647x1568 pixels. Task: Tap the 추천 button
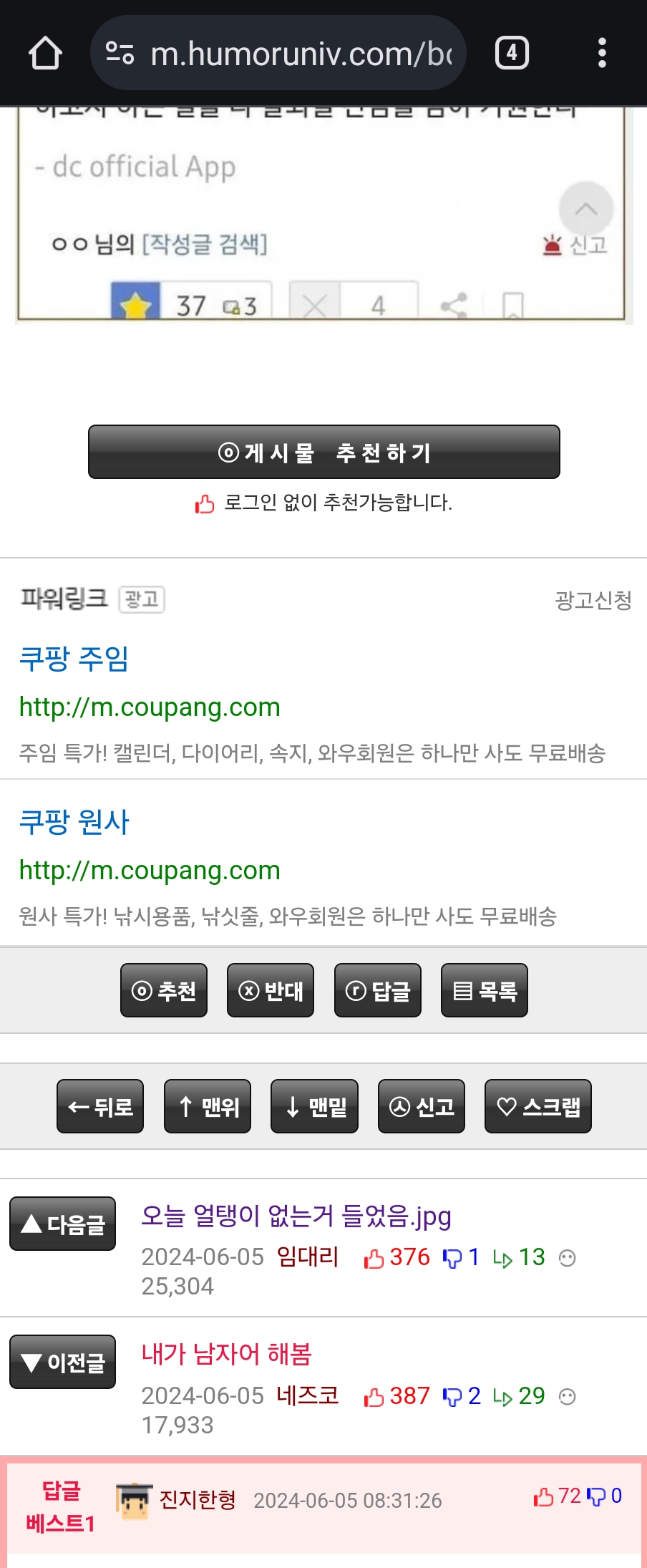[164, 990]
